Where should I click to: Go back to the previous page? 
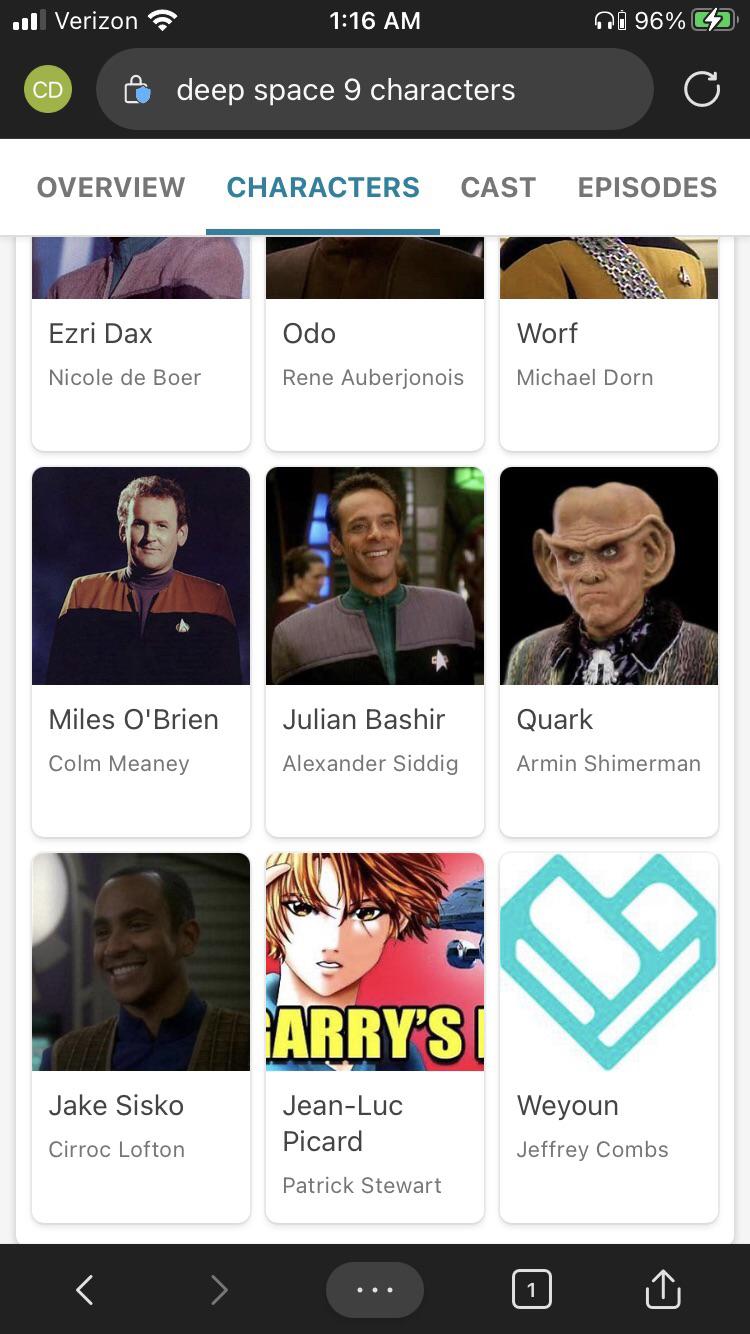85,1290
